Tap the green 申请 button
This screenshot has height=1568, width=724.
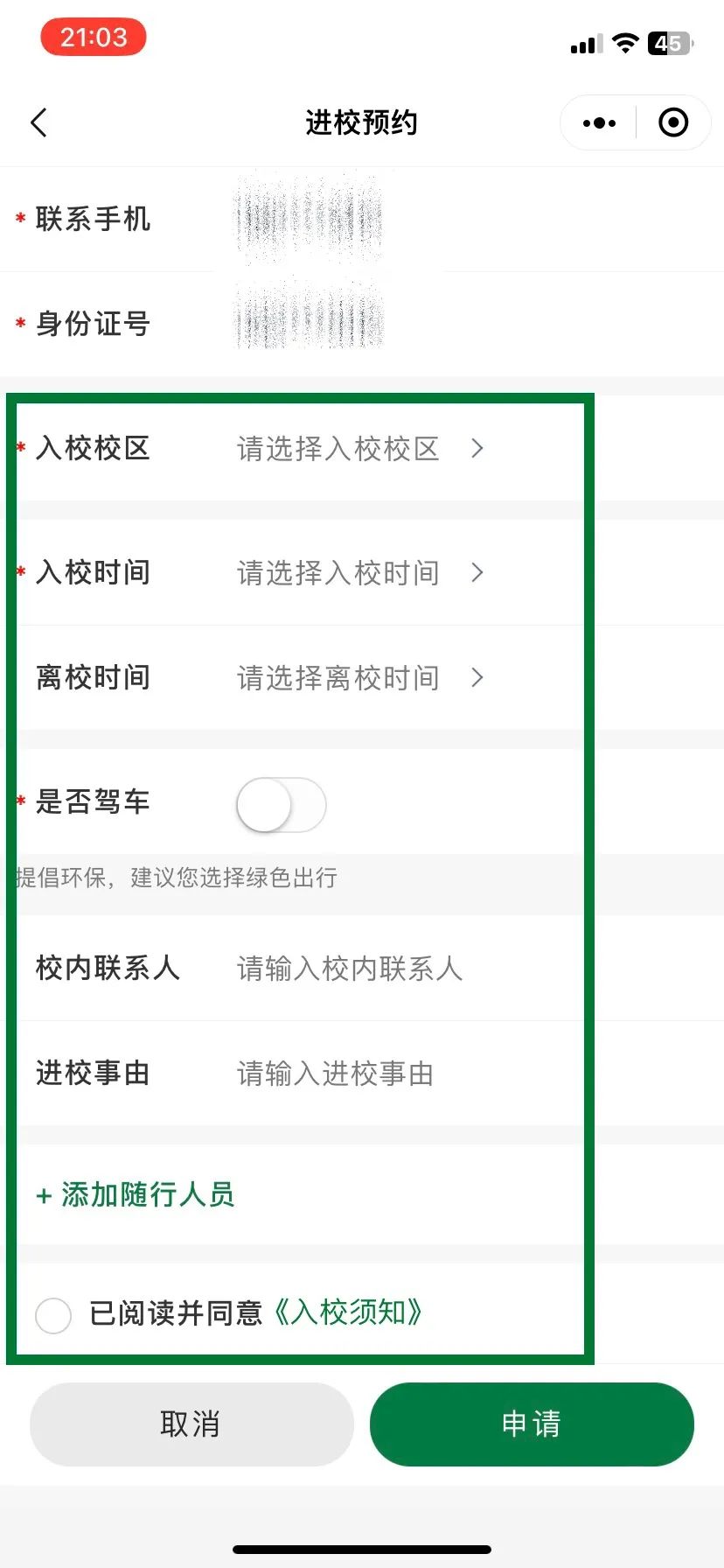click(x=531, y=1424)
